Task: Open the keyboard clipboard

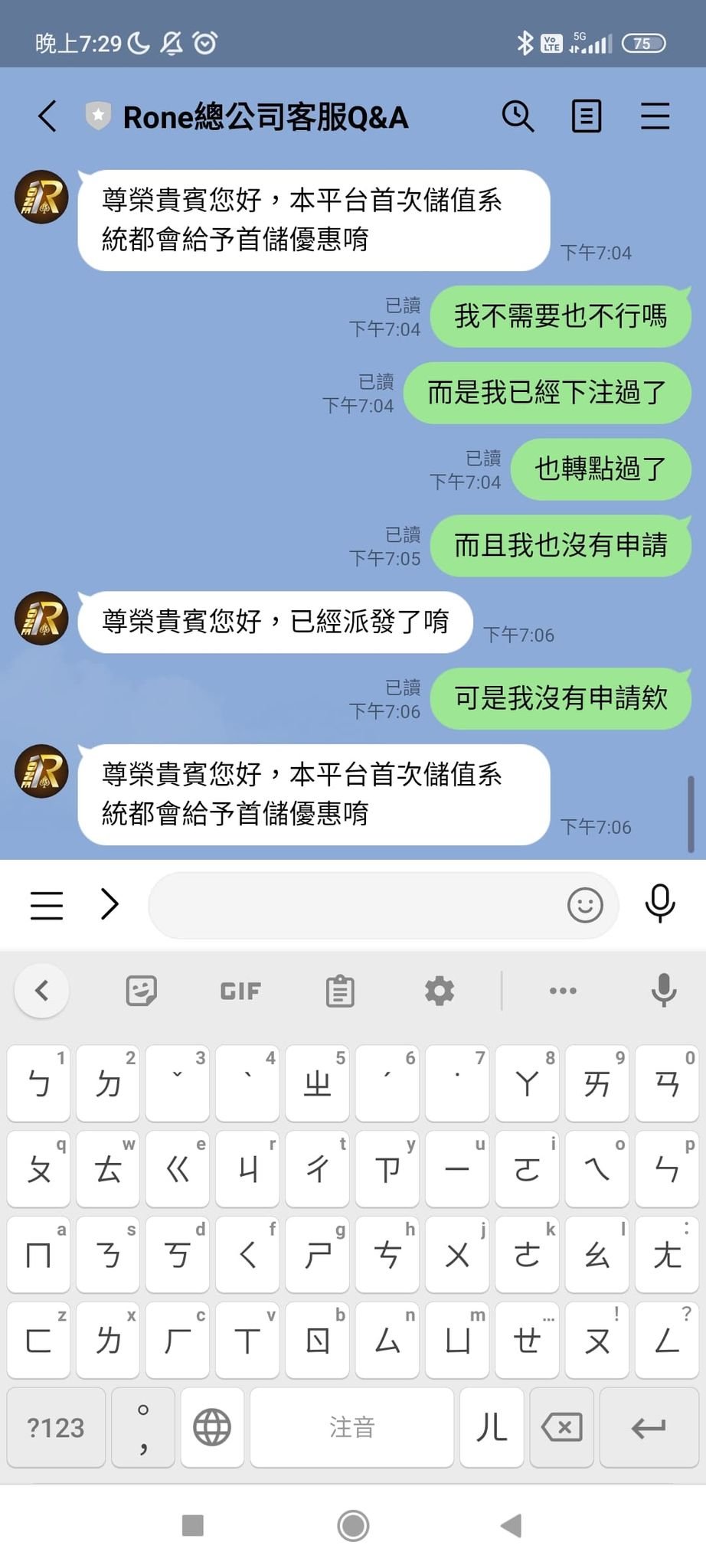Action: [340, 991]
